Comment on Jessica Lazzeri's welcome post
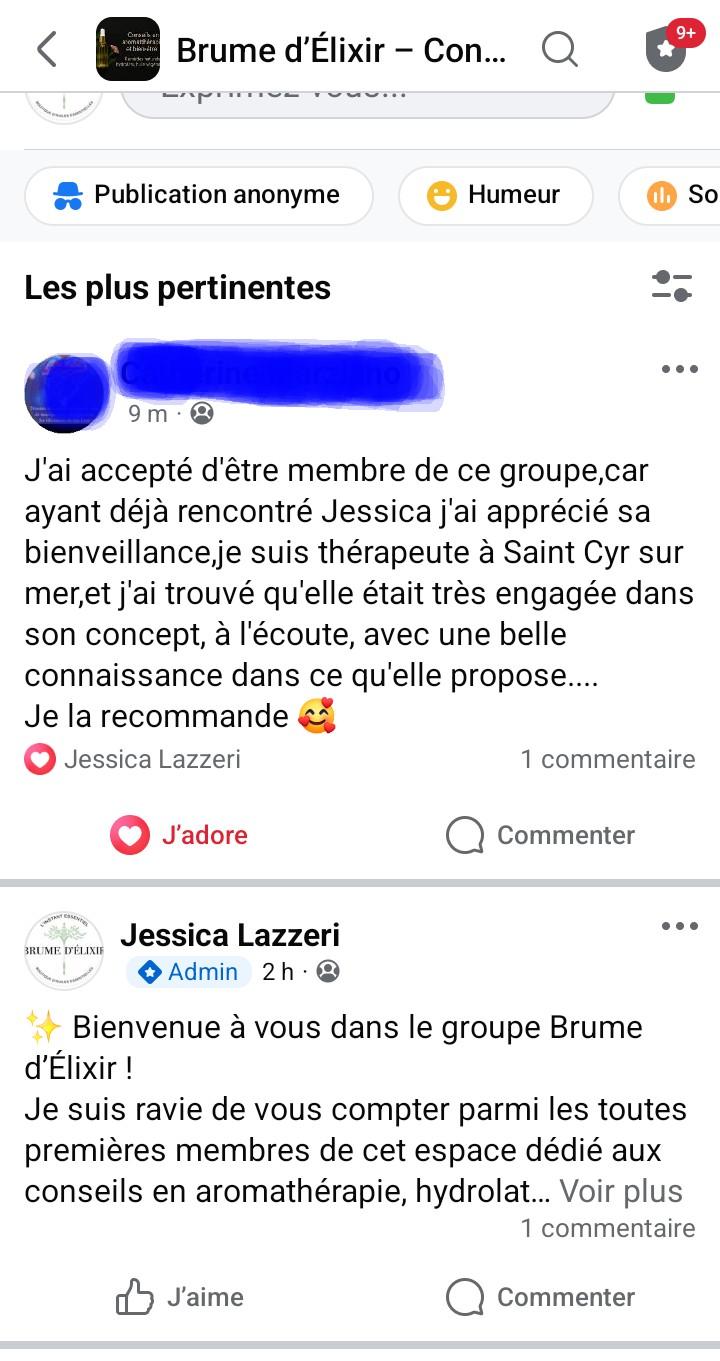Screen dimensions: 720x1361 tap(540, 1297)
